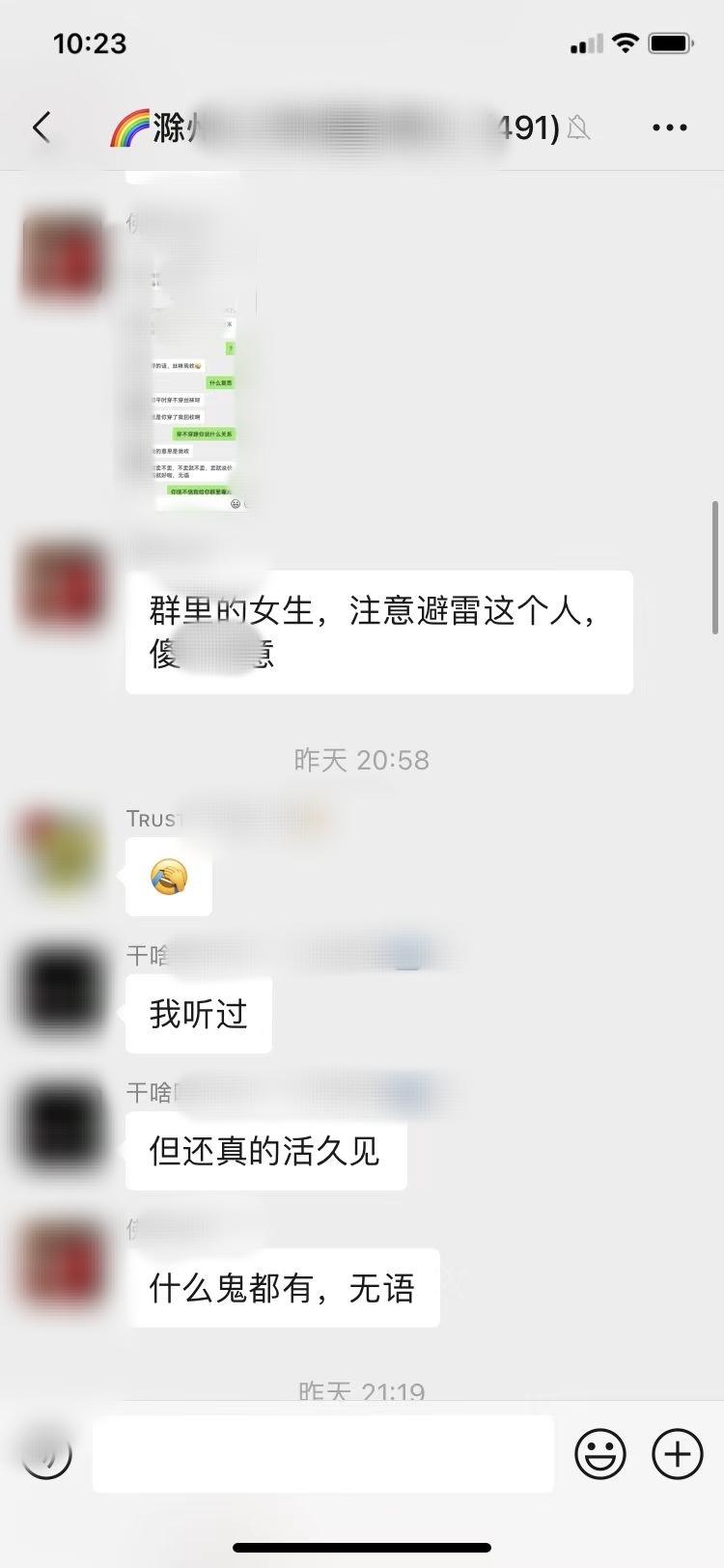The height and width of the screenshot is (1568, 724).
Task: Switch to voice message input
Action: [46, 1453]
